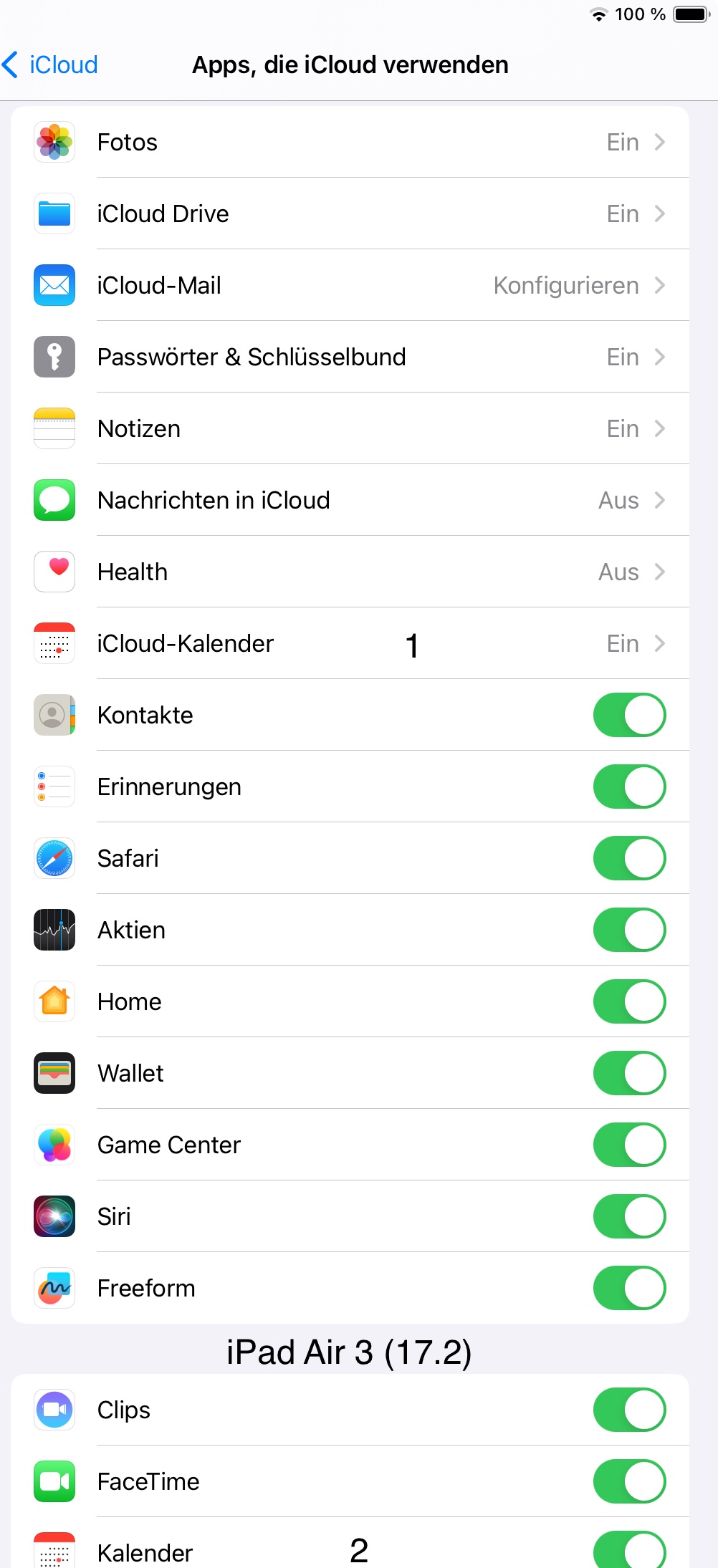
Task: Turn off Safari iCloud sync
Action: (629, 858)
